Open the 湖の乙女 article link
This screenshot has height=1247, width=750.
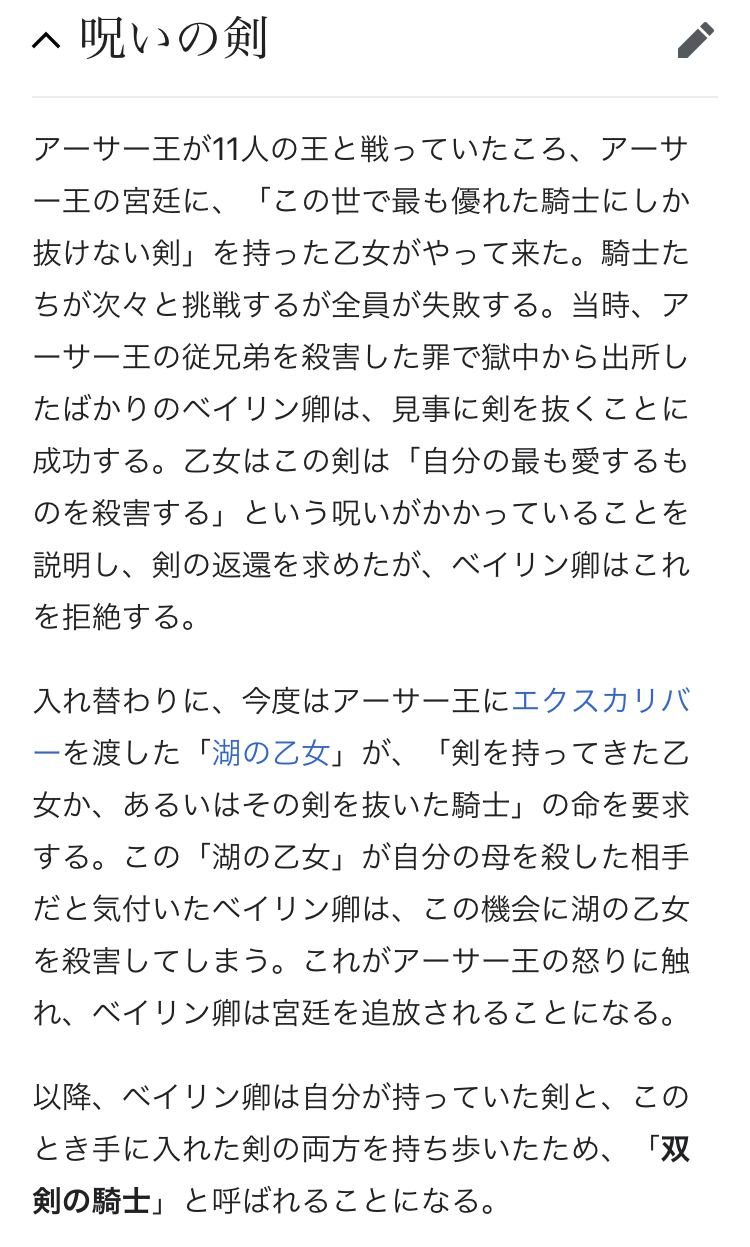[x=270, y=752]
